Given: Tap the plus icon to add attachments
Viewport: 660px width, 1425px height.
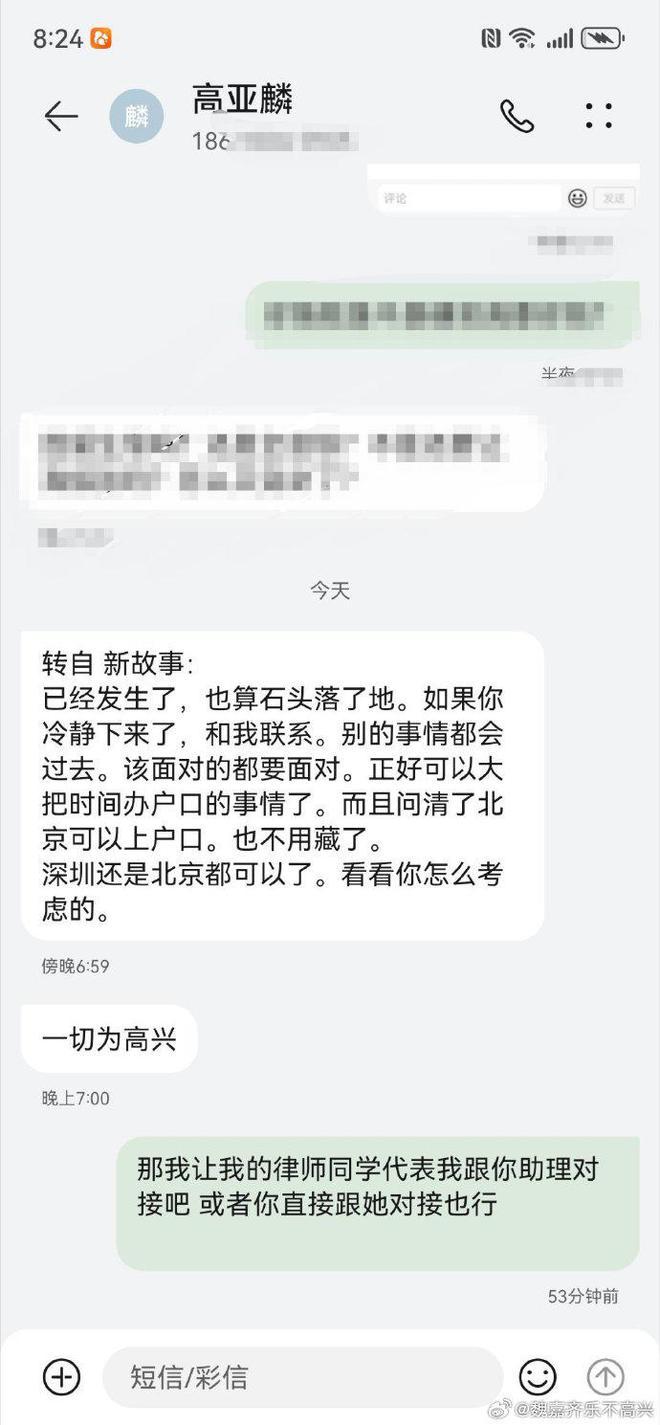Looking at the screenshot, I should pos(62,1377).
